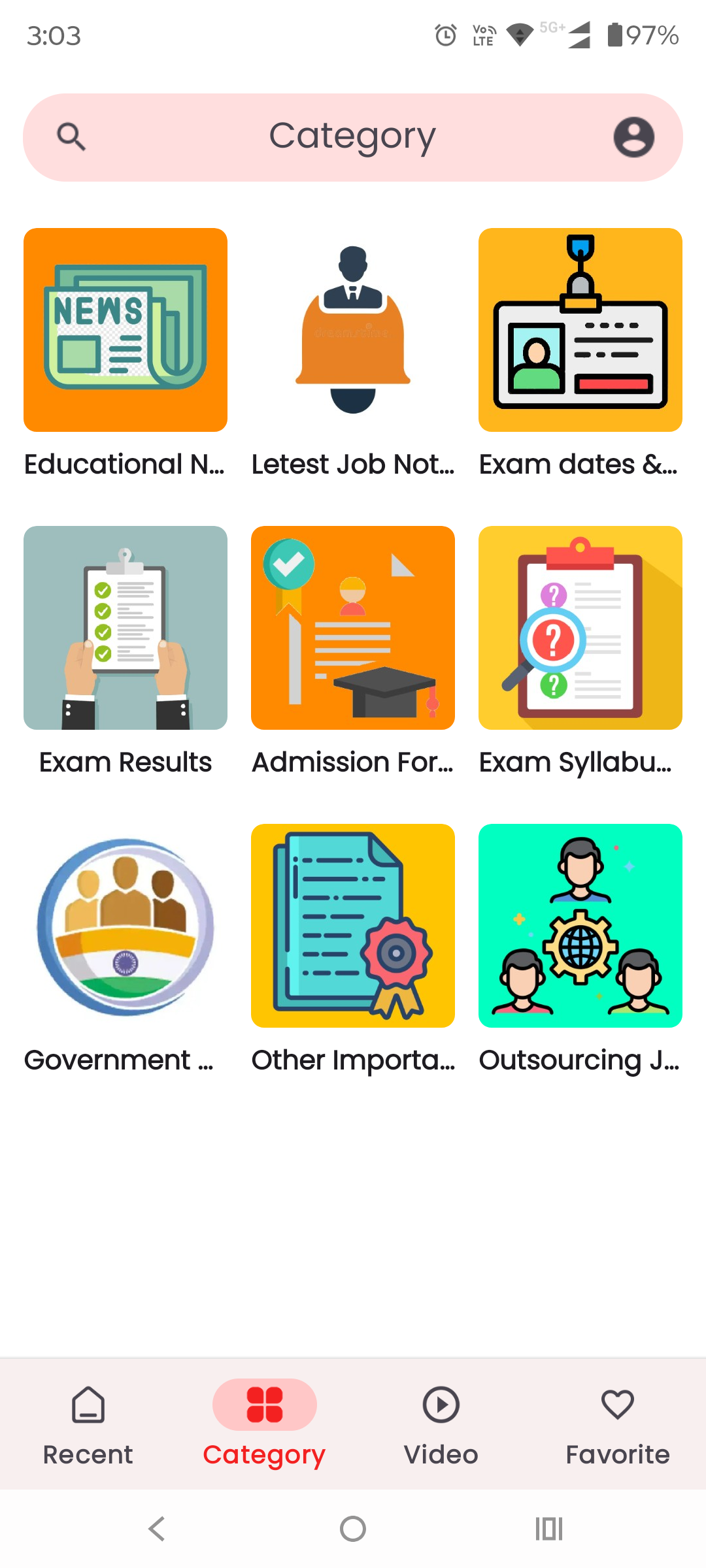The width and height of the screenshot is (706, 1568).
Task: Tap the Category tab
Action: 265,1424
